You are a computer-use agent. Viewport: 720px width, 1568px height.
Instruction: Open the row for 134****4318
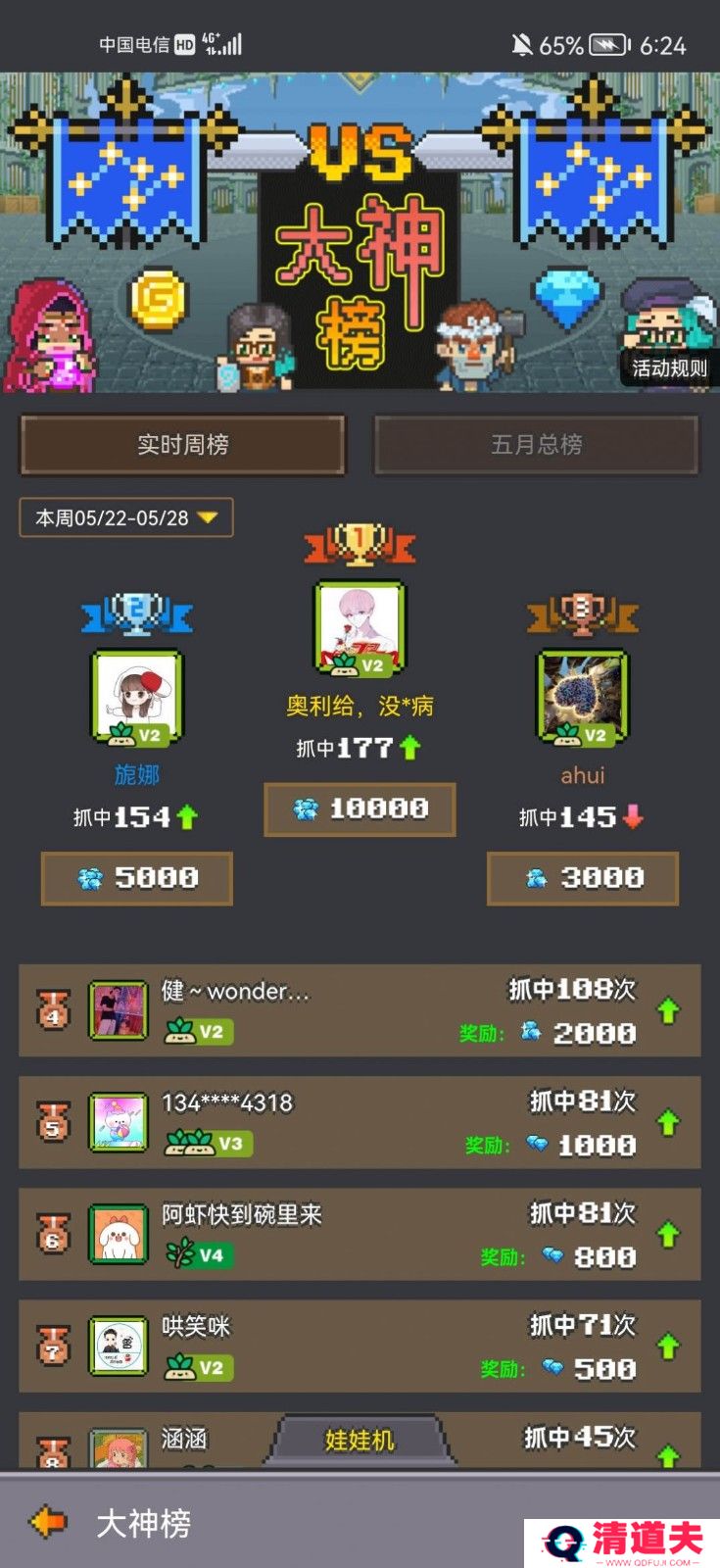(360, 1122)
